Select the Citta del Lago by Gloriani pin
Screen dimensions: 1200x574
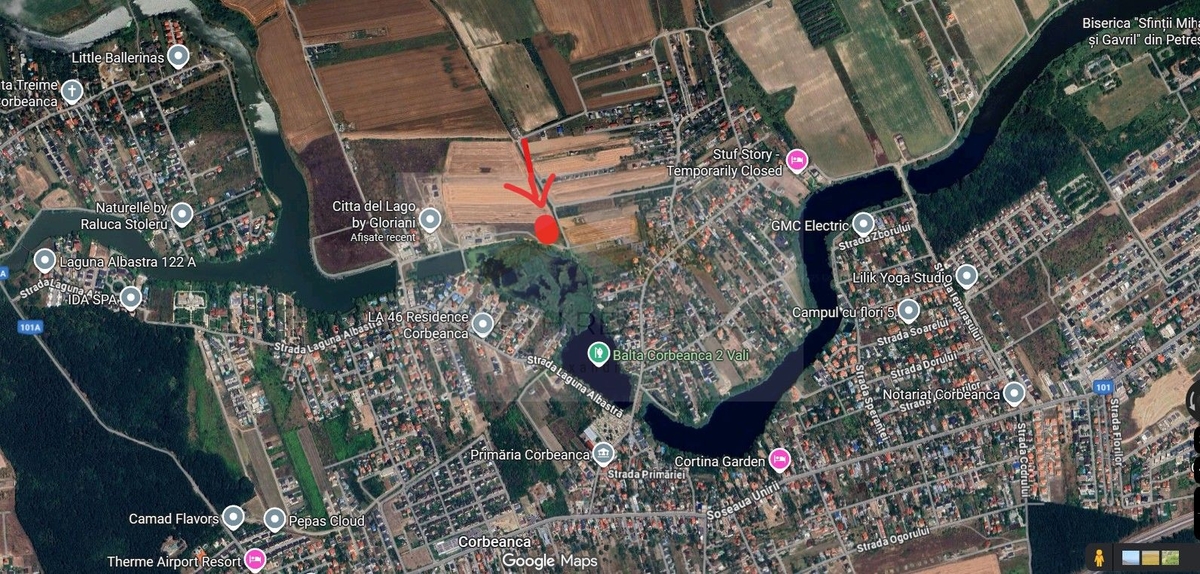pos(431,219)
